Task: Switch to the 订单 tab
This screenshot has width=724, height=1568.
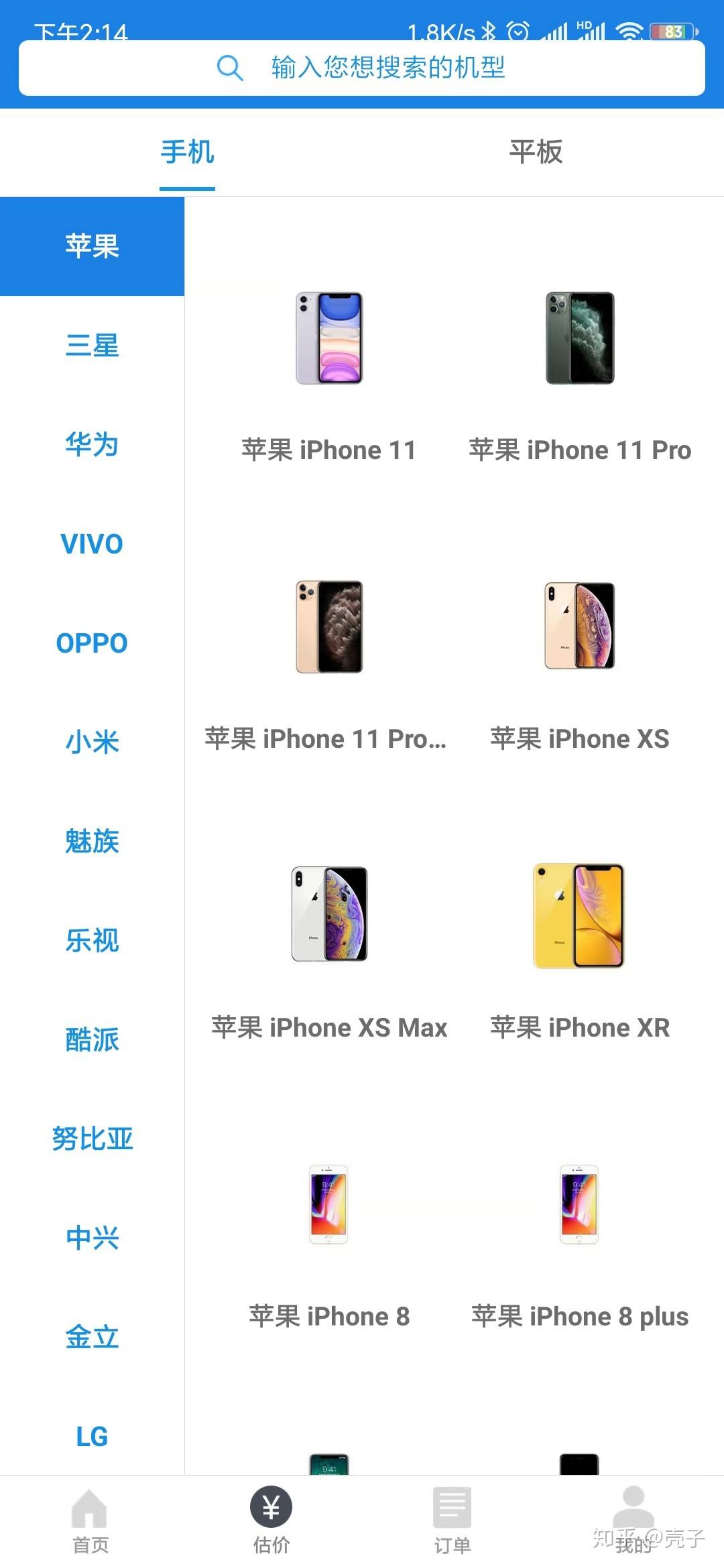Action: (x=452, y=1520)
